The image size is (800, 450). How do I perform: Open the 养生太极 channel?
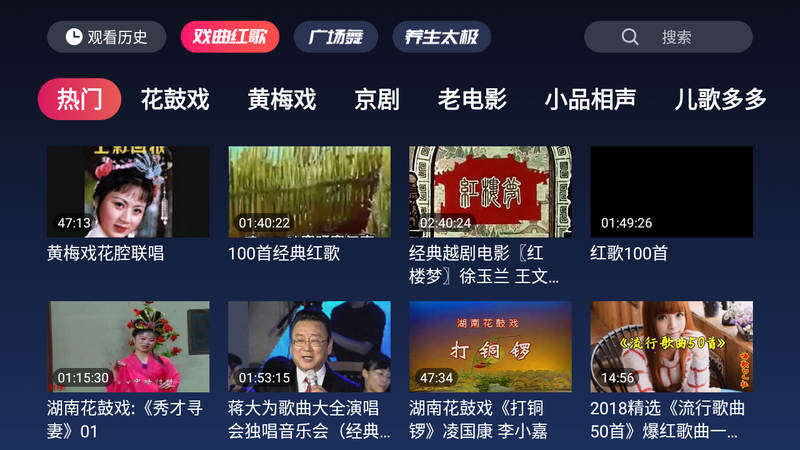point(441,37)
